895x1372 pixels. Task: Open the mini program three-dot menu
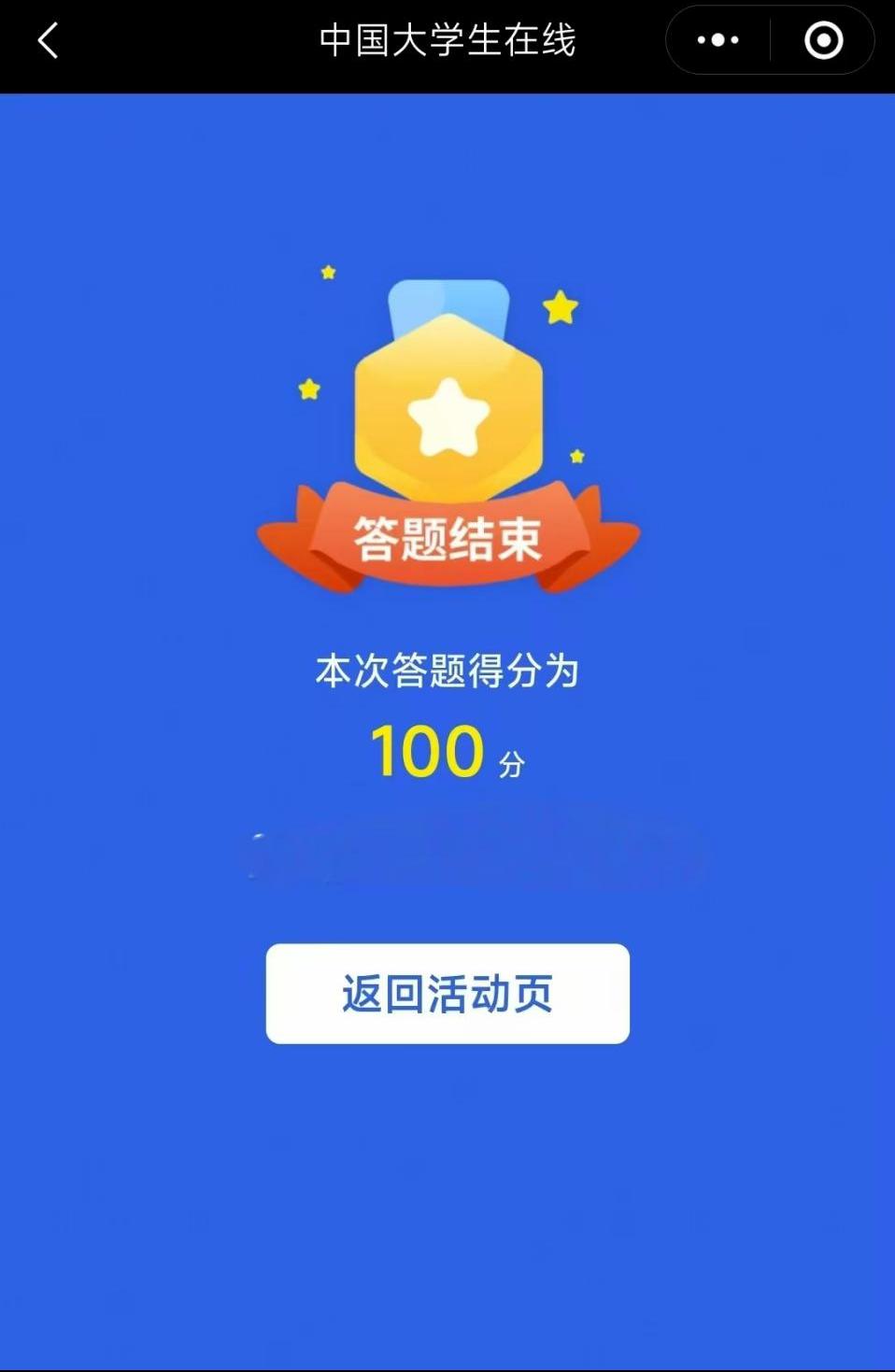click(717, 40)
